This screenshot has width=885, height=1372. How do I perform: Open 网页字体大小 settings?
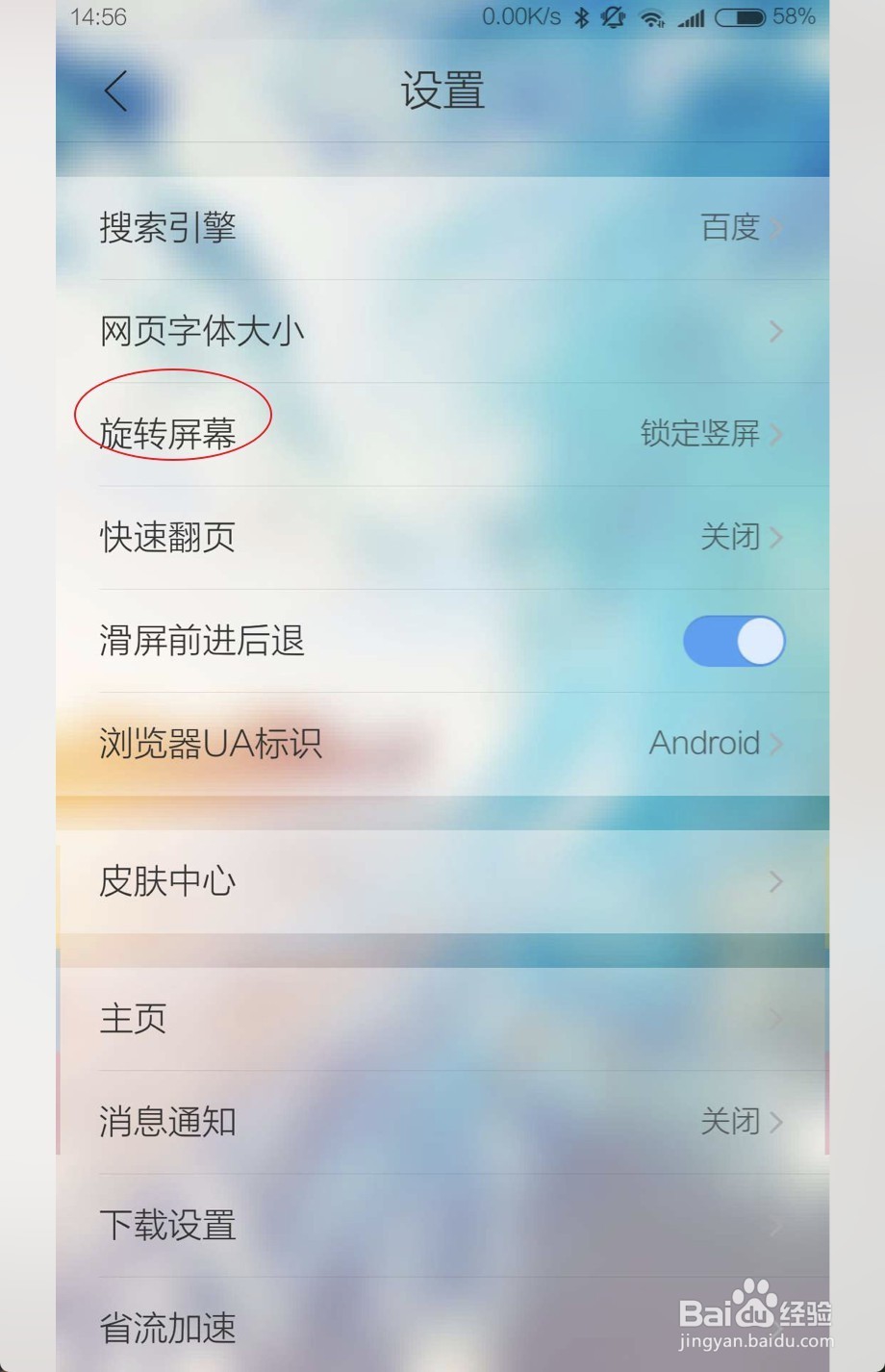tap(442, 331)
